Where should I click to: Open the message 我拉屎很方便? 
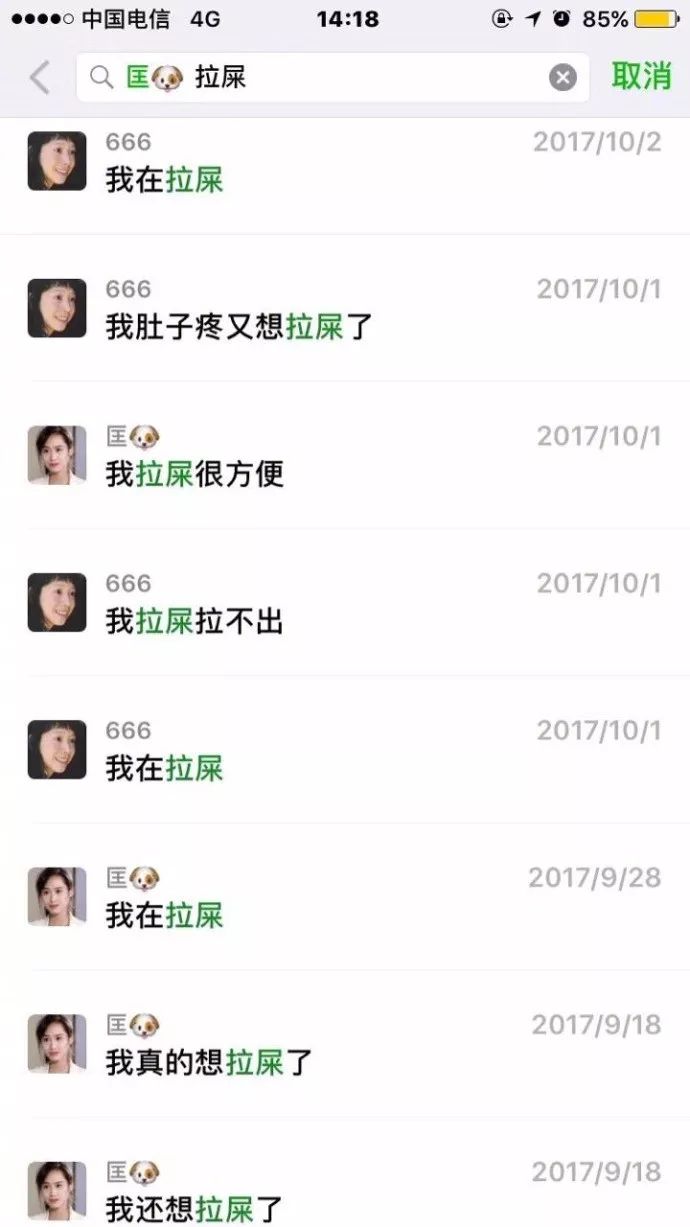point(345,456)
